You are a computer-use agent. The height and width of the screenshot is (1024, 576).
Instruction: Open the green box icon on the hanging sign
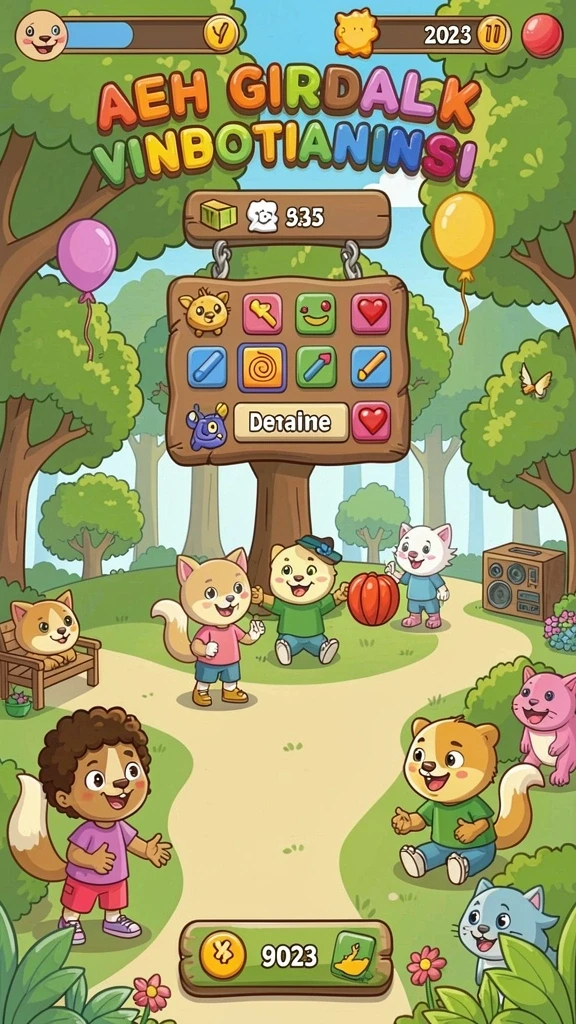click(218, 216)
